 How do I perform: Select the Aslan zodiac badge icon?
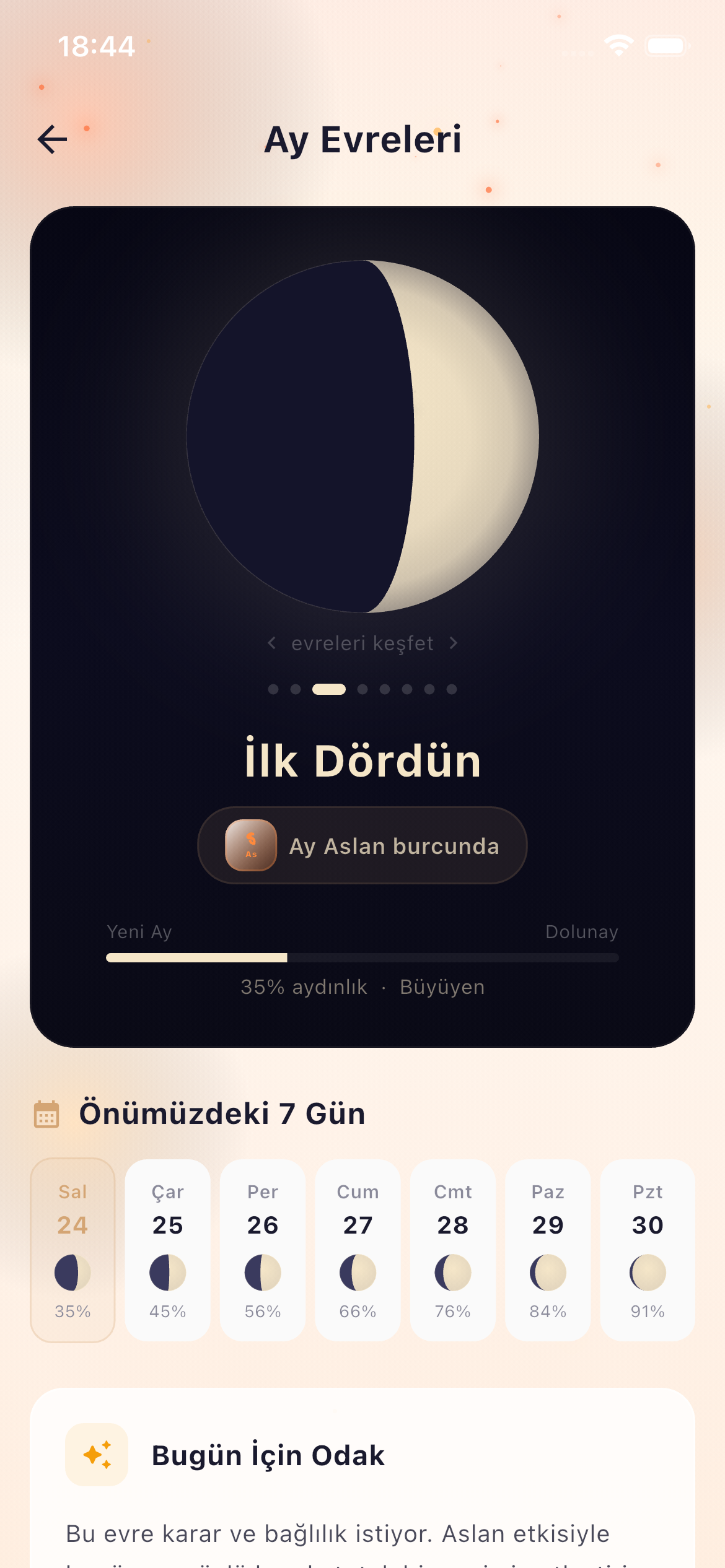tap(250, 845)
